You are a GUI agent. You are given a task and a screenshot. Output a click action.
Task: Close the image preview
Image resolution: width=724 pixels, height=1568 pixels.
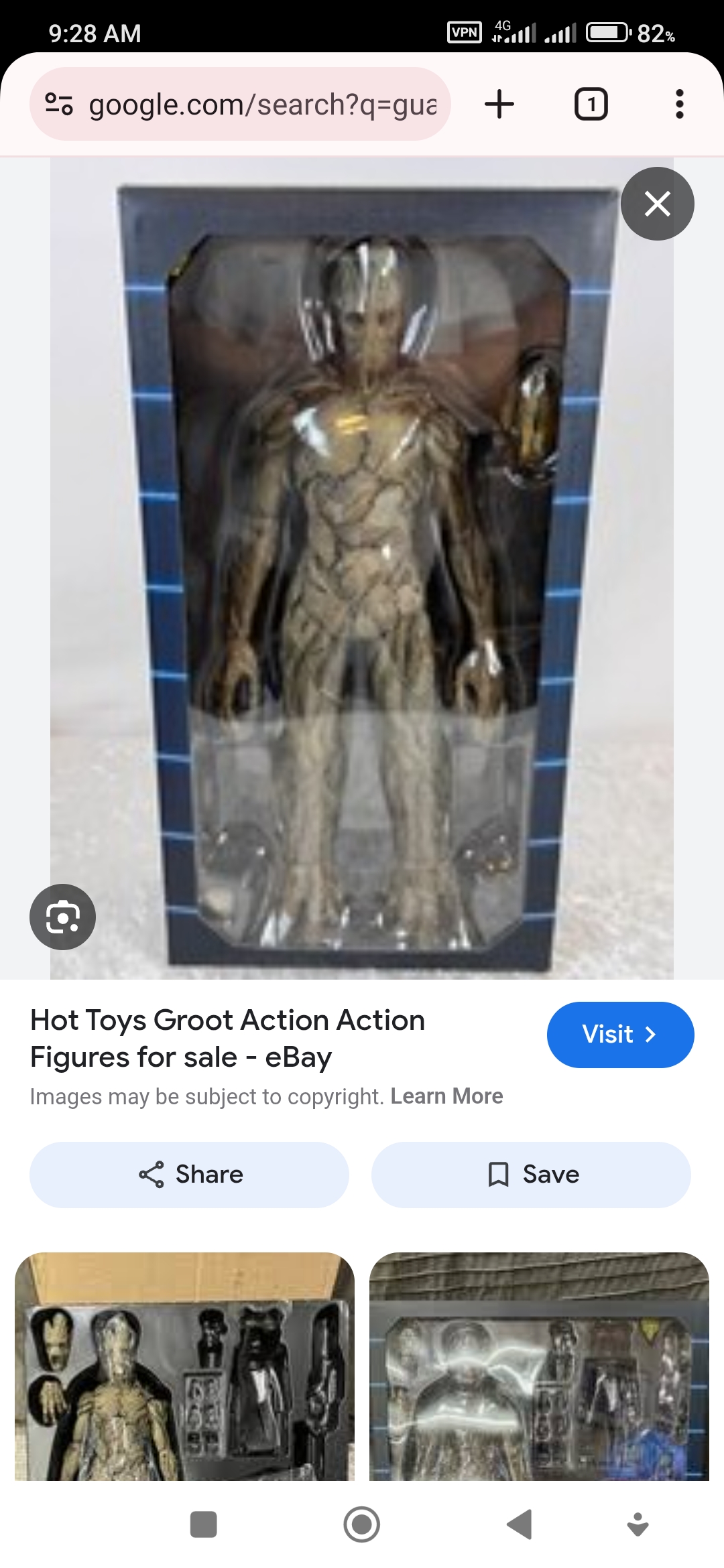tap(657, 204)
